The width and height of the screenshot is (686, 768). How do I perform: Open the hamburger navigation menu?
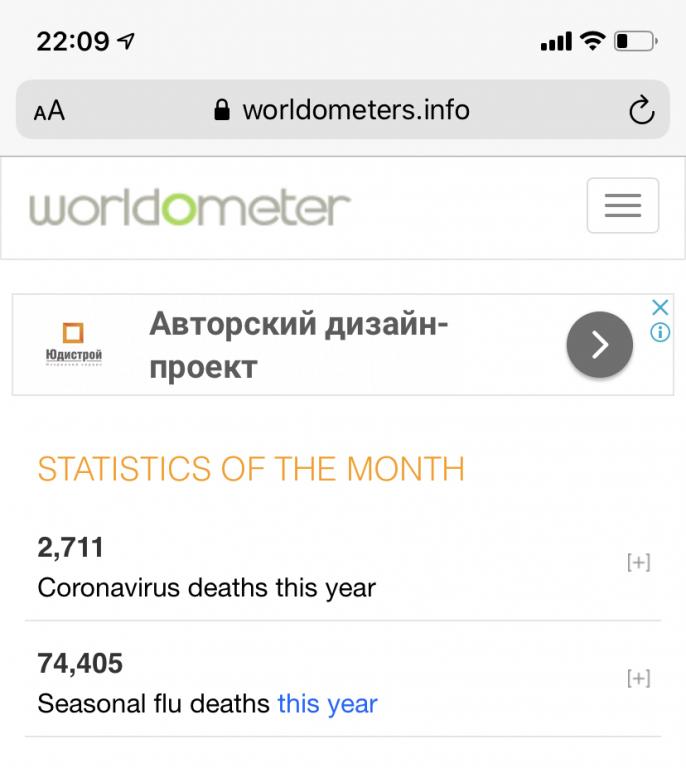coord(623,205)
